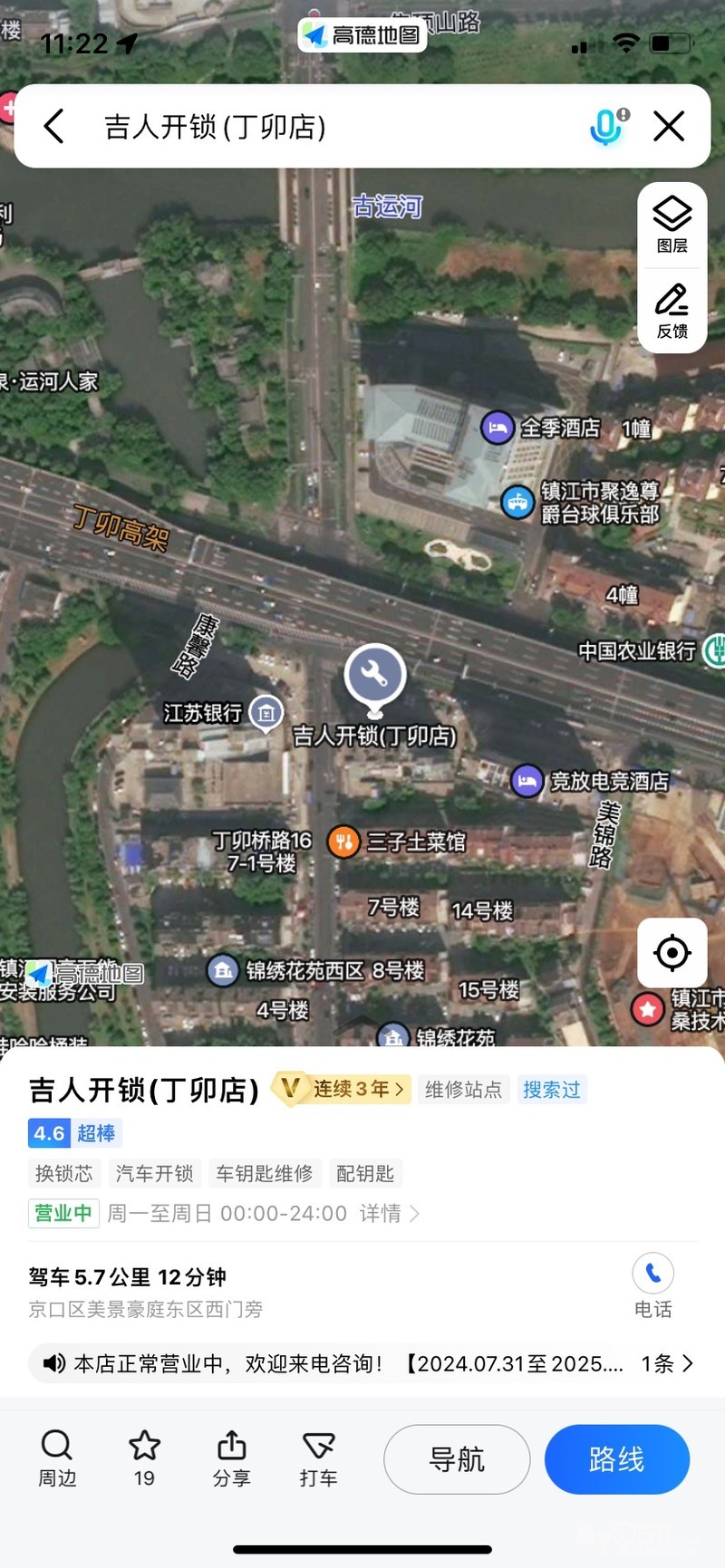Call the shop via 电话 button
The height and width of the screenshot is (1568, 725).
(652, 1284)
